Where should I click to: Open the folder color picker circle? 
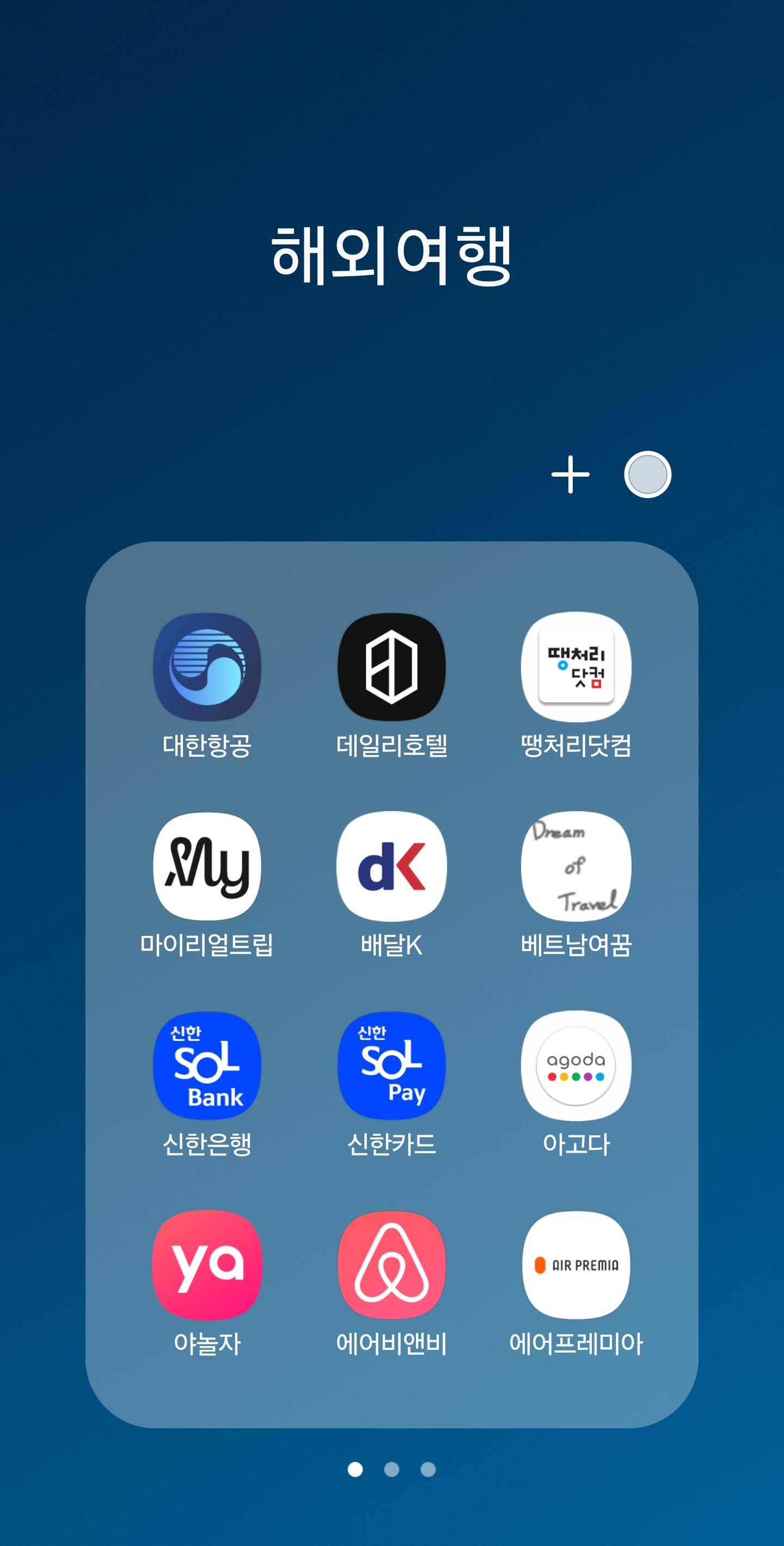[x=647, y=474]
